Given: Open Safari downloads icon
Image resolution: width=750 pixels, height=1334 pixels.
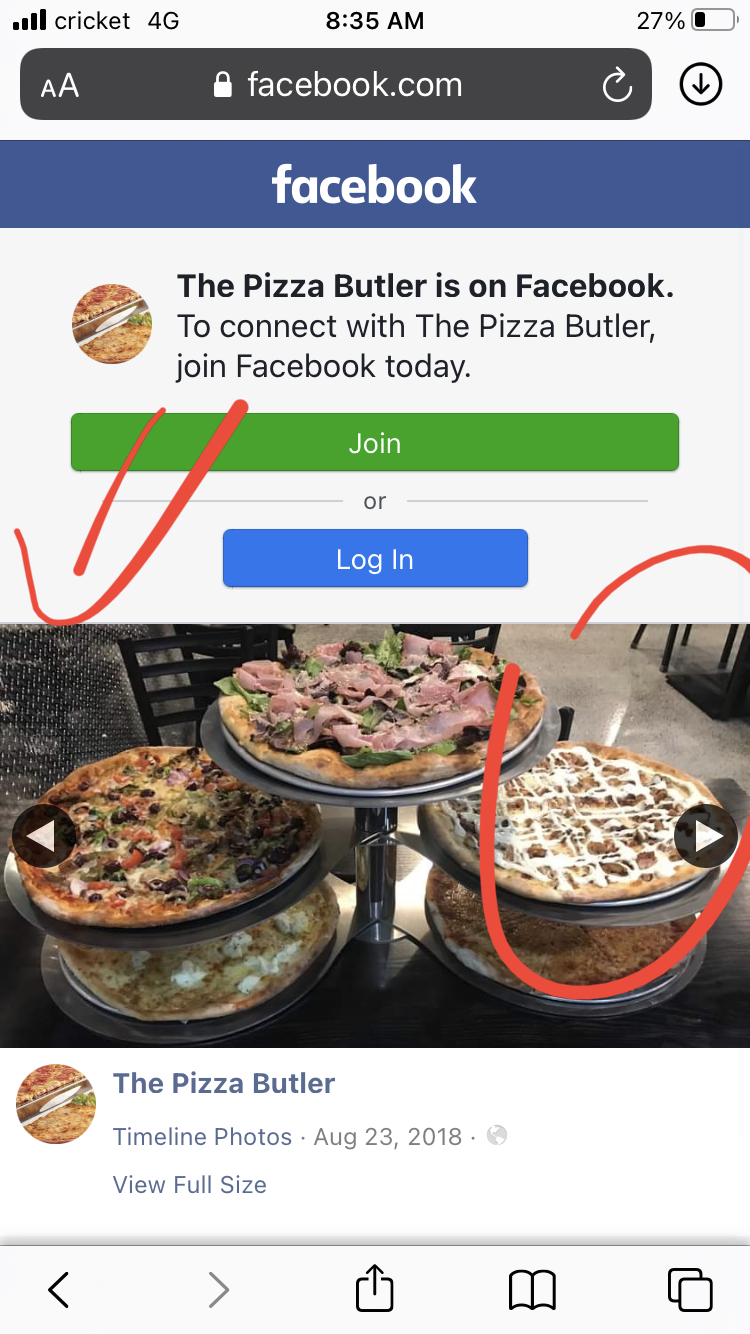Looking at the screenshot, I should click(x=701, y=85).
